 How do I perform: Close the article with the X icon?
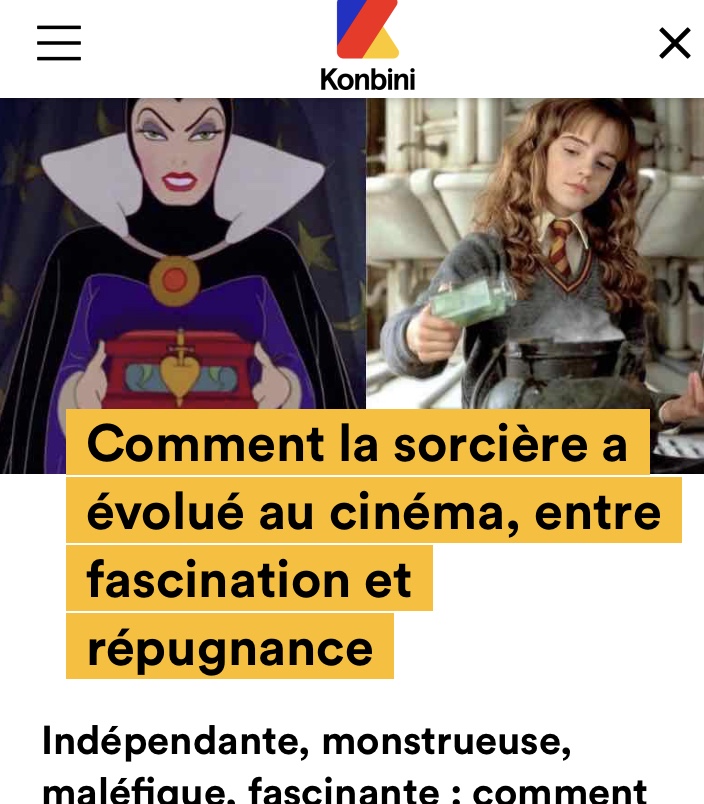[x=675, y=43]
